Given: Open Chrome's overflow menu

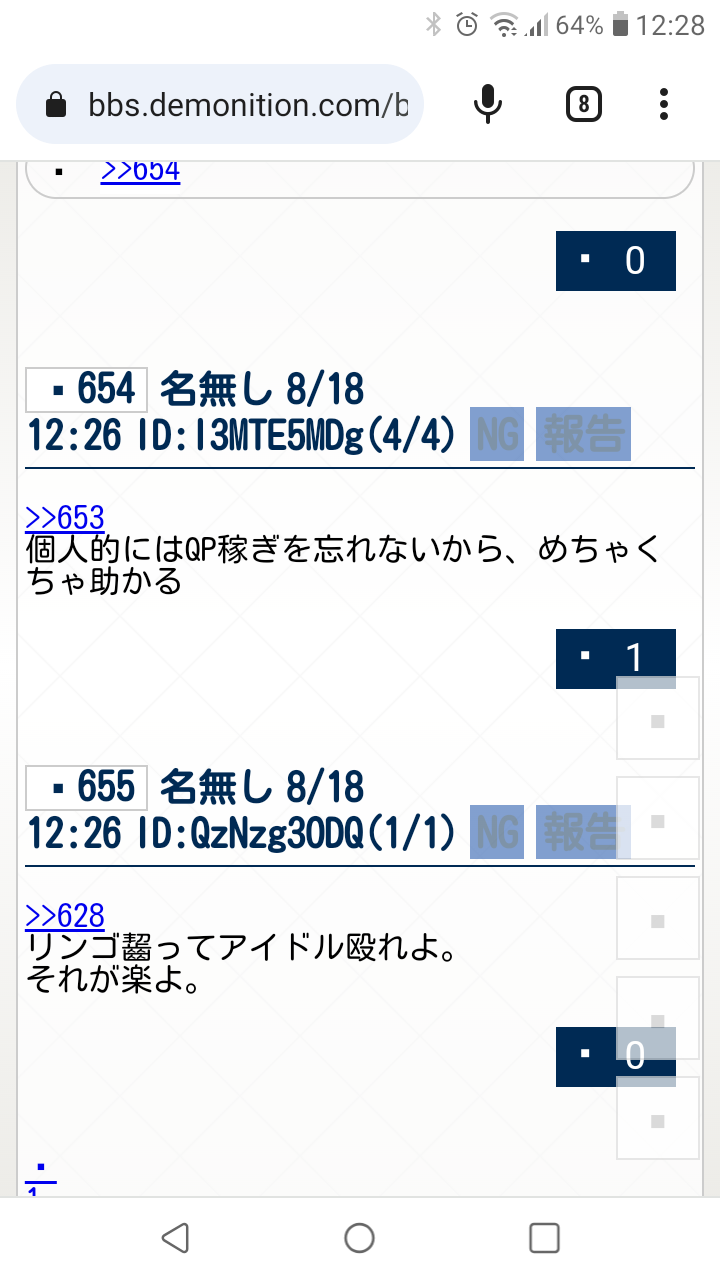Looking at the screenshot, I should pos(664,104).
